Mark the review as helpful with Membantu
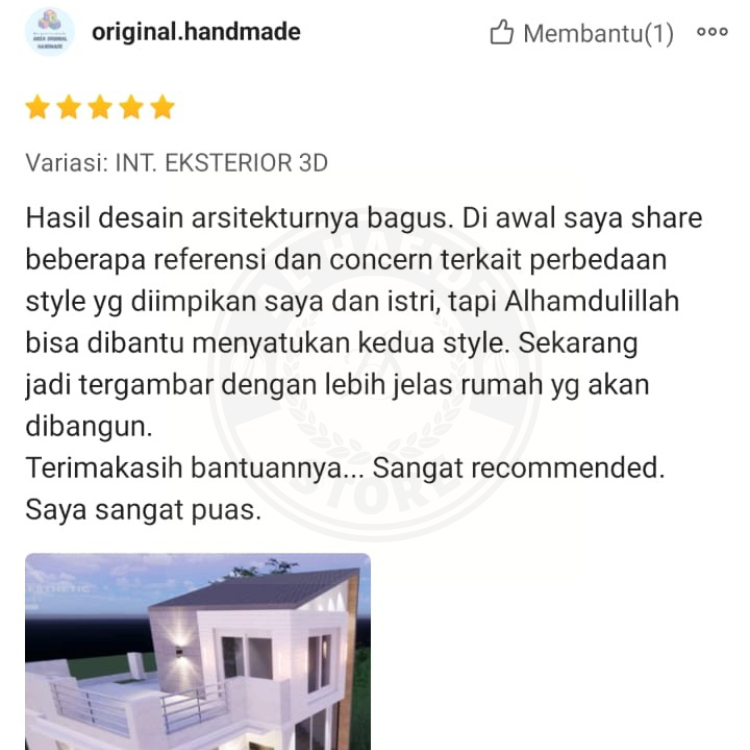The image size is (750, 750). [x=581, y=33]
